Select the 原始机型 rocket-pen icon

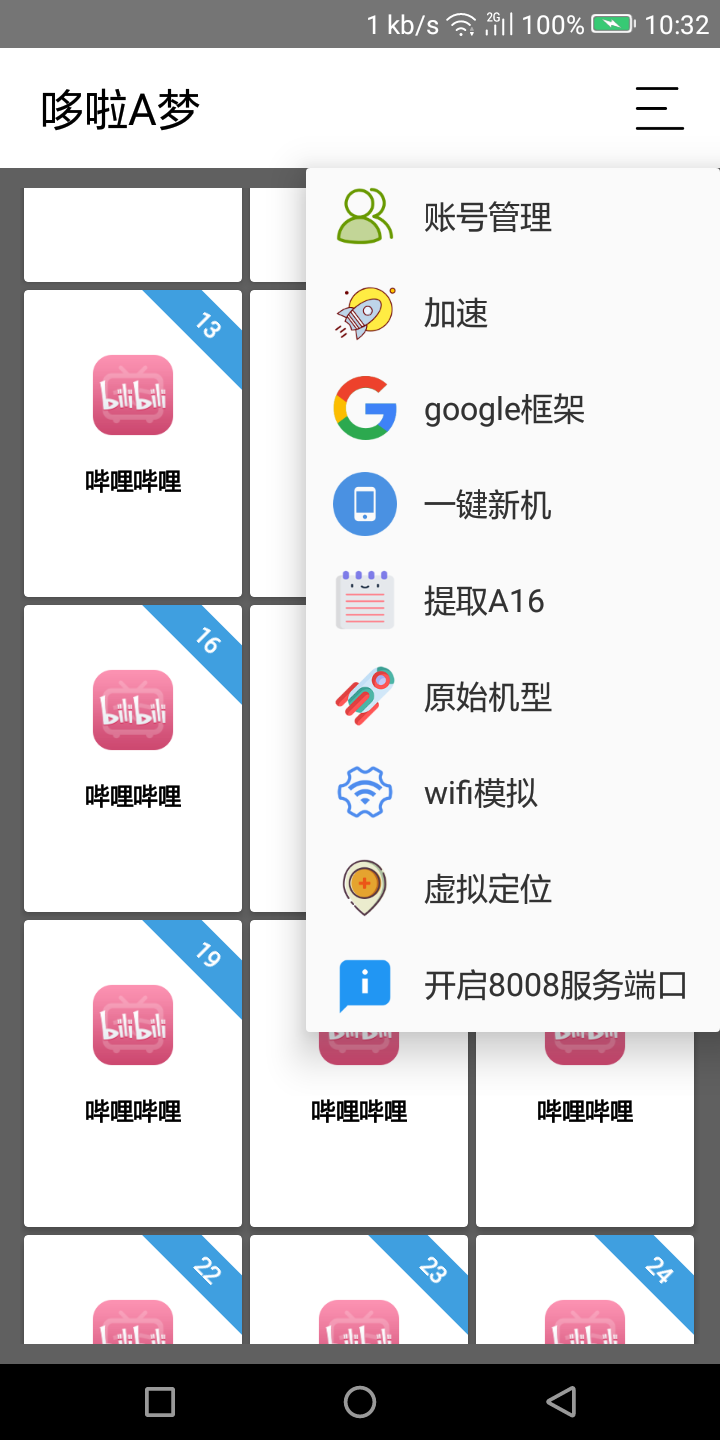point(364,696)
